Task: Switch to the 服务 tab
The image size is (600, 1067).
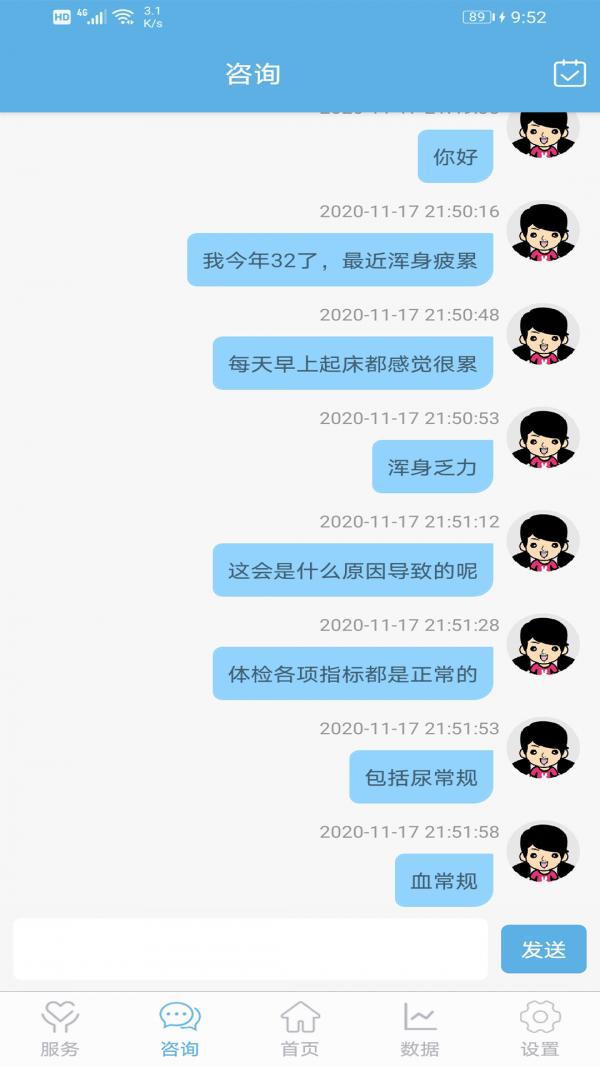Action: coord(60,1029)
